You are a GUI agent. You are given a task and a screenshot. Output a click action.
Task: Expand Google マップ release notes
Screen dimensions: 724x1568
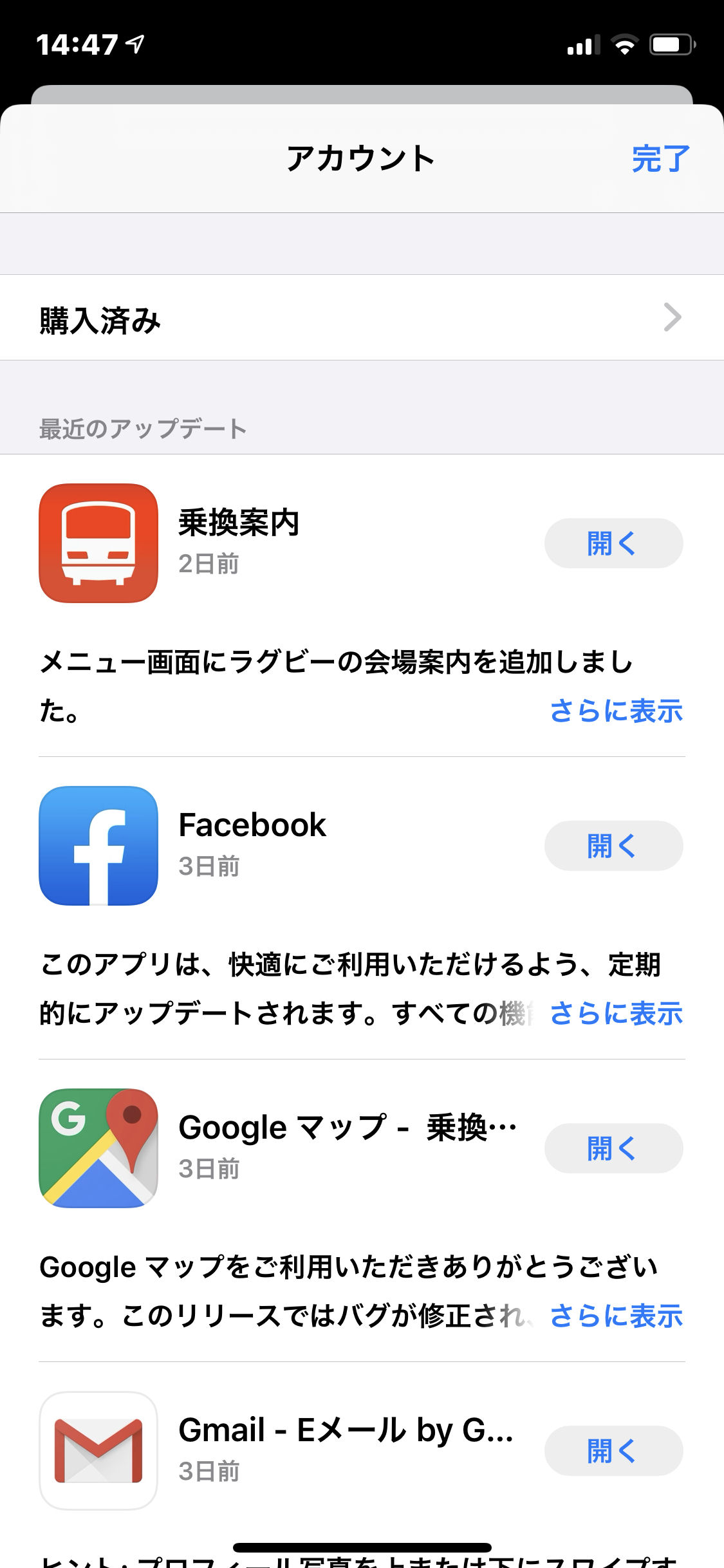point(616,1316)
